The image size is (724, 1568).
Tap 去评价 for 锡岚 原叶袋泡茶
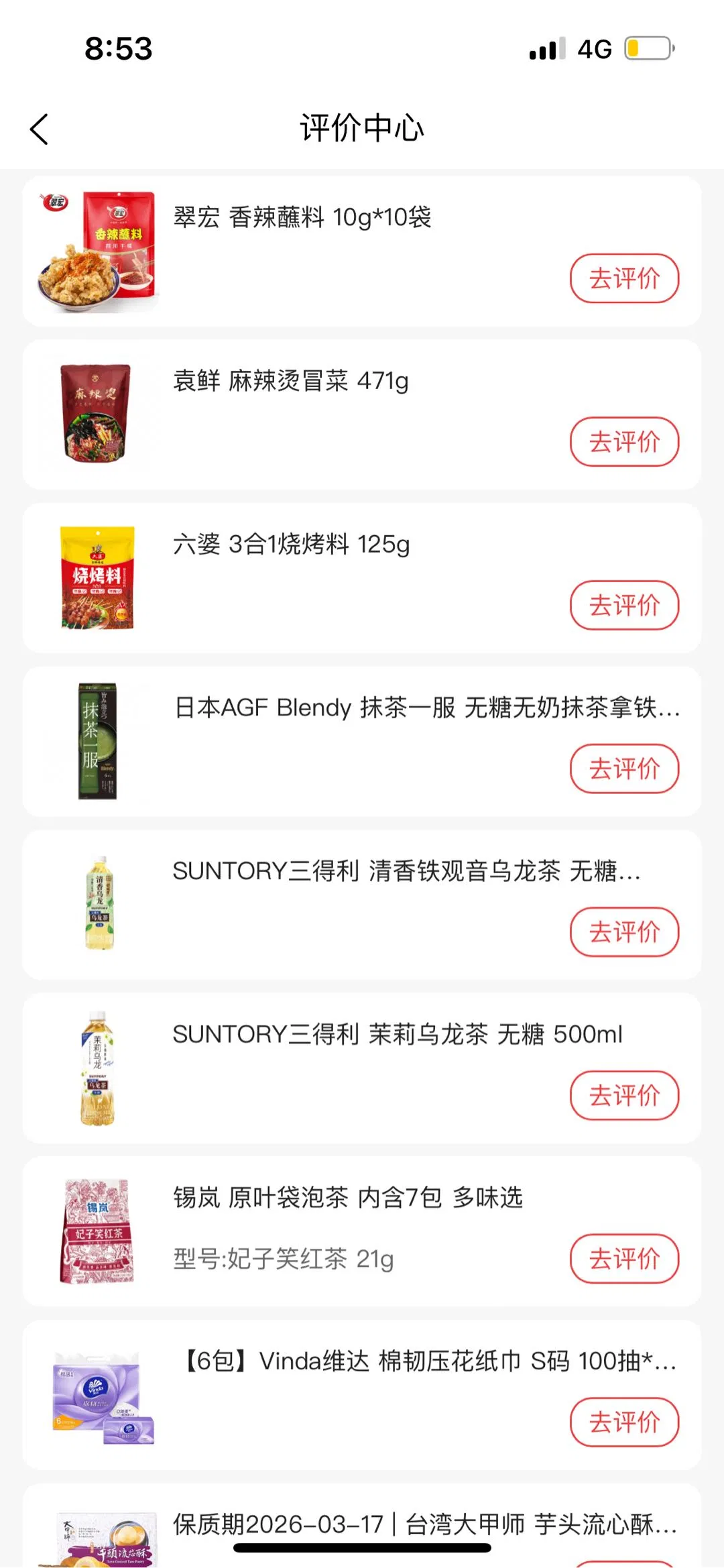point(624,1259)
